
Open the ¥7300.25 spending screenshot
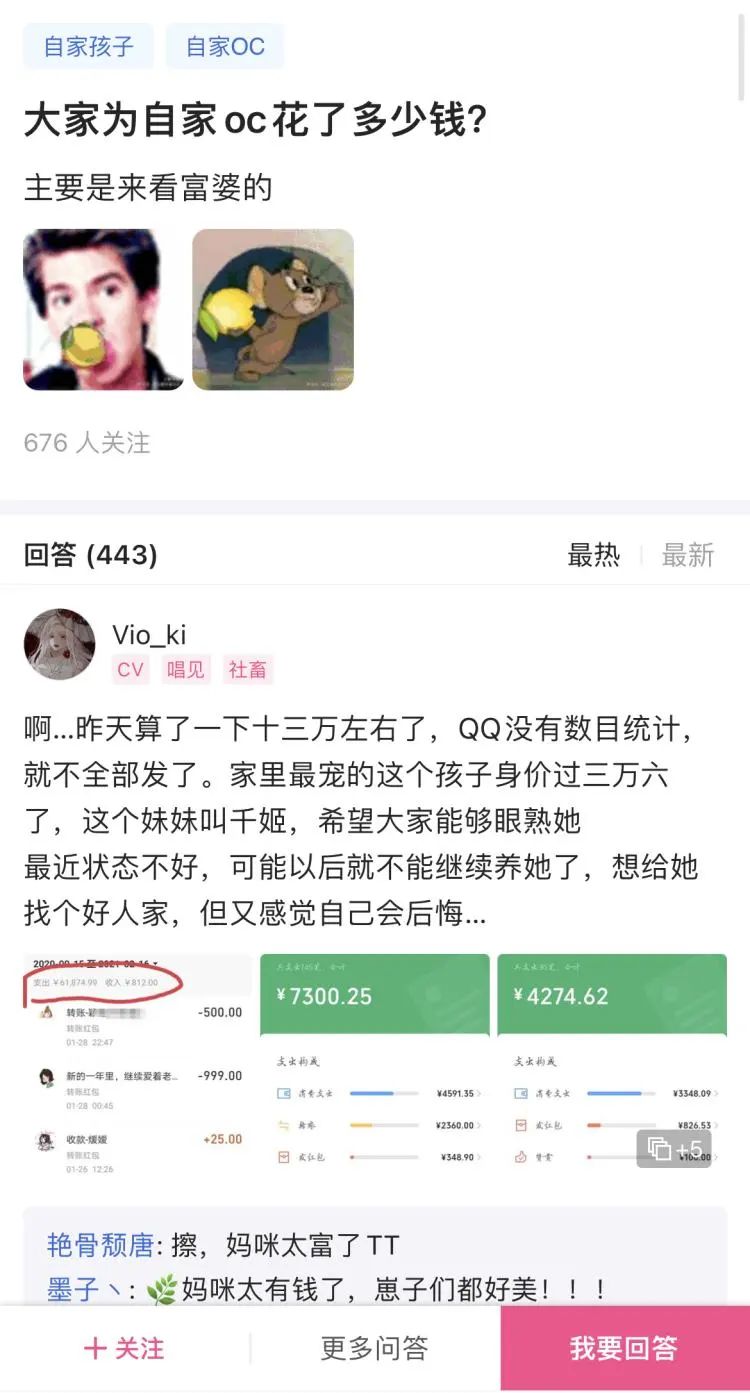pyautogui.click(x=375, y=1062)
